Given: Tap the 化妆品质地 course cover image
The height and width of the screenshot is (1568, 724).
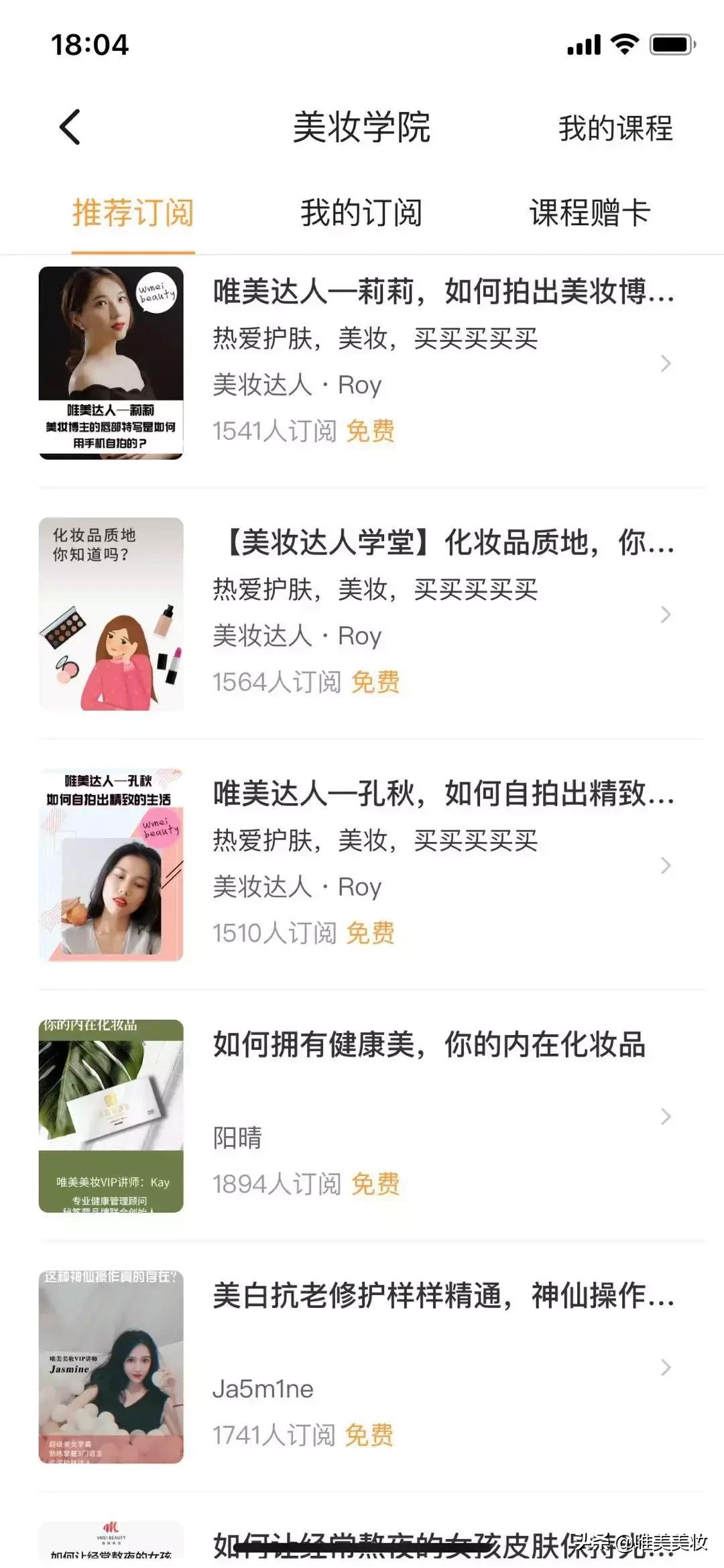Looking at the screenshot, I should [x=111, y=613].
